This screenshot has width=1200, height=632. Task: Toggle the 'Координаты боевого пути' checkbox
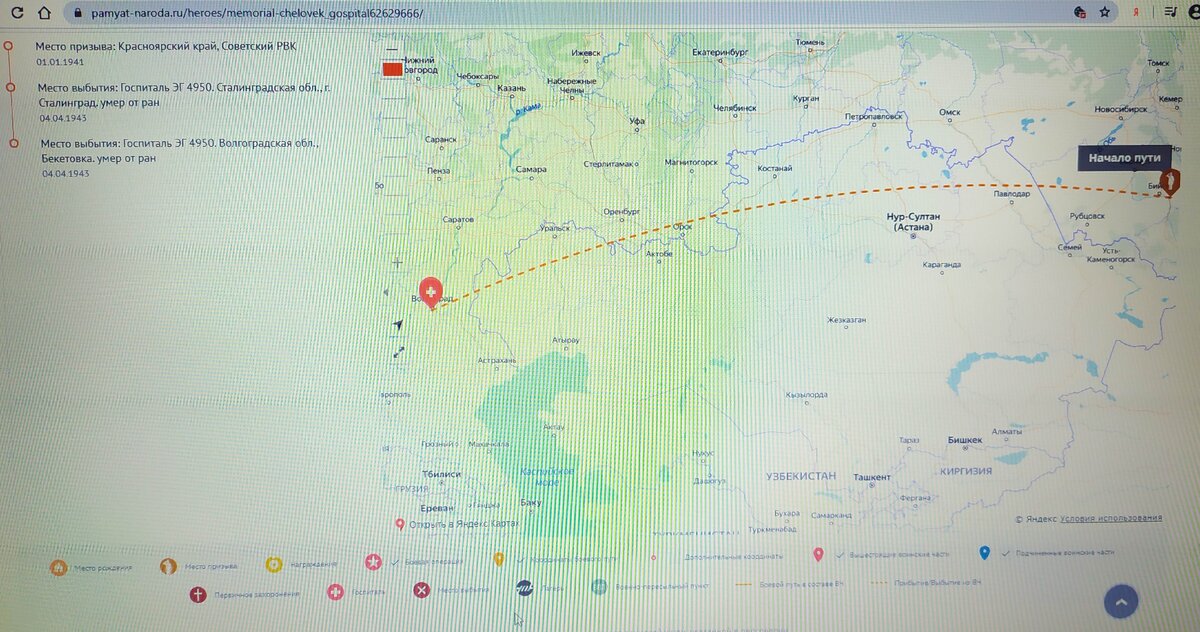click(x=521, y=560)
